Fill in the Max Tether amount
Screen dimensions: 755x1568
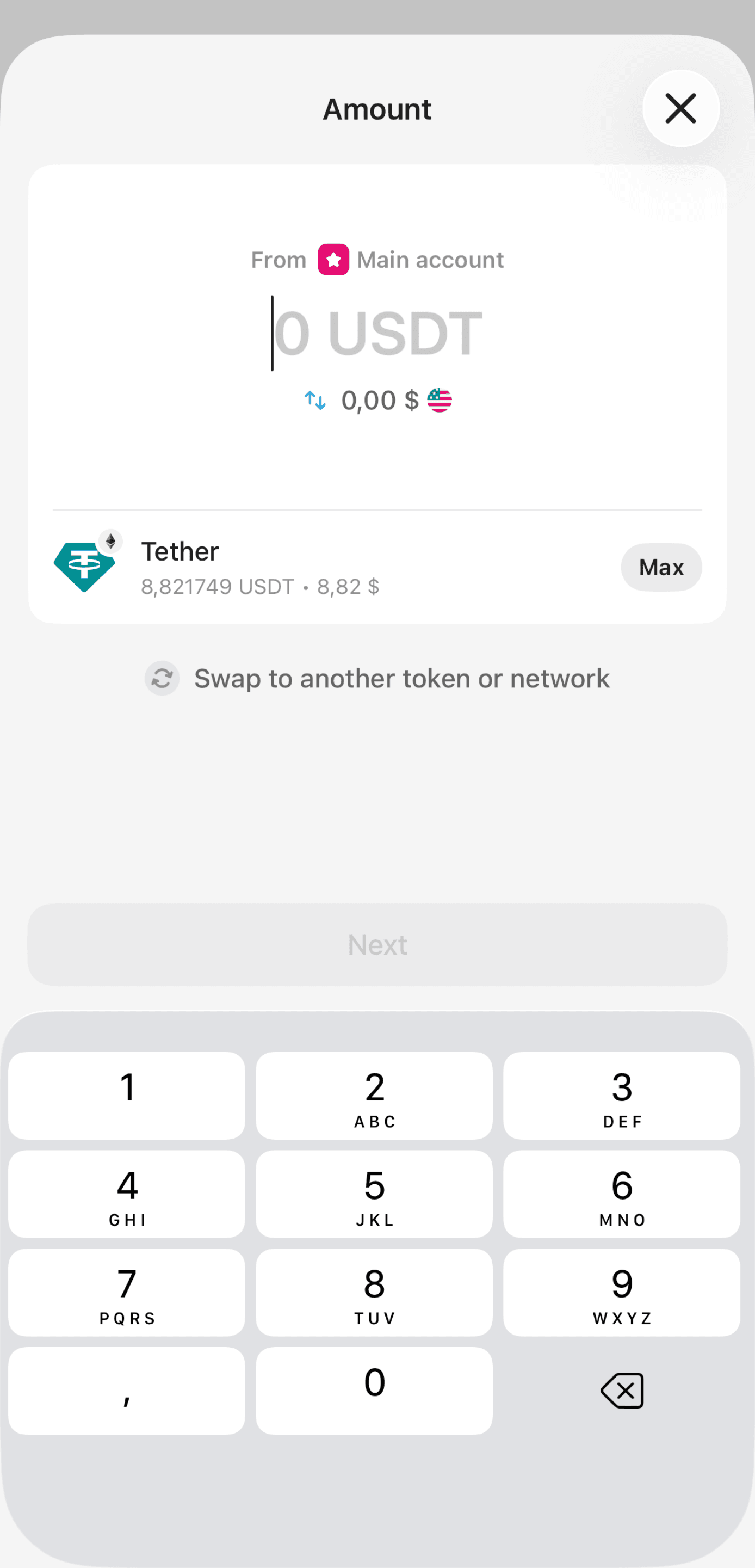click(x=661, y=567)
